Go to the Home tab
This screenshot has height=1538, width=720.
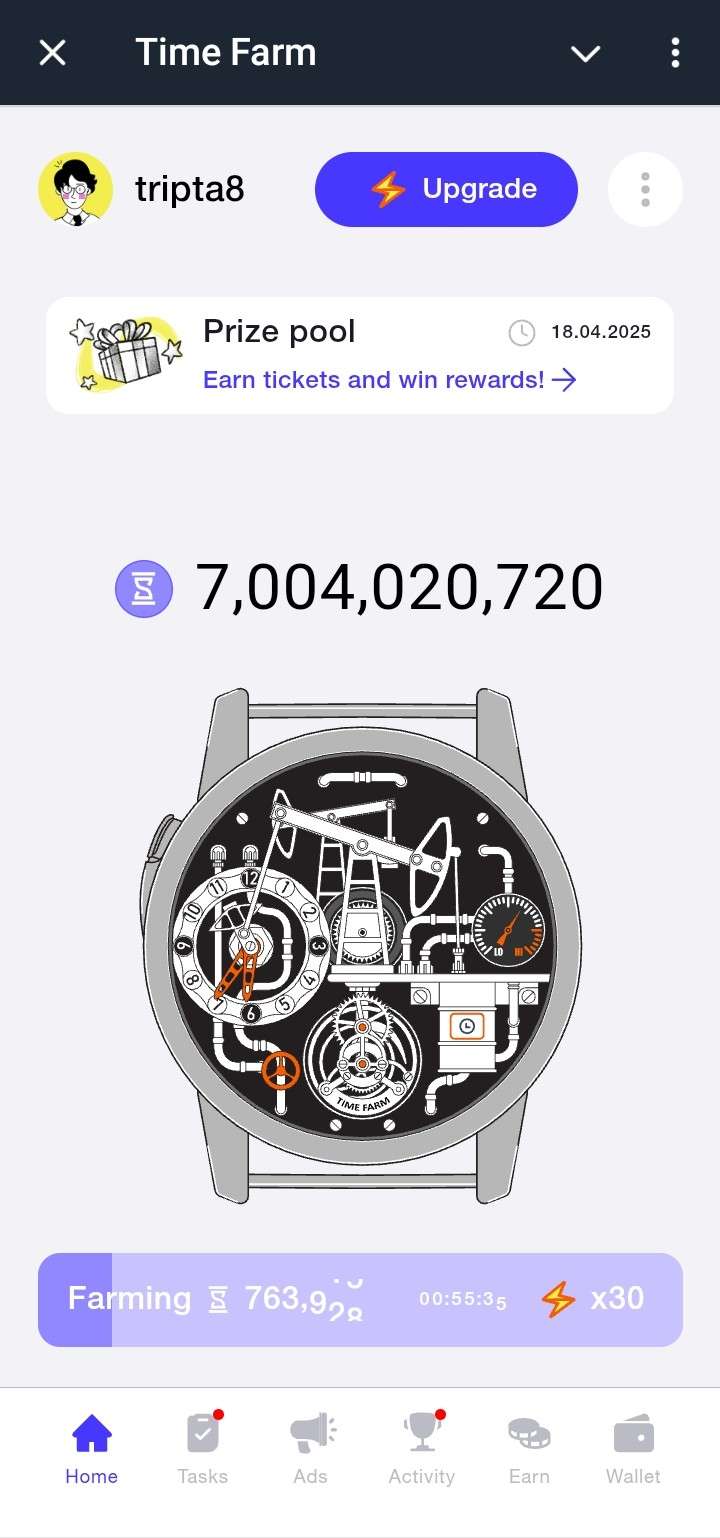click(x=92, y=1449)
